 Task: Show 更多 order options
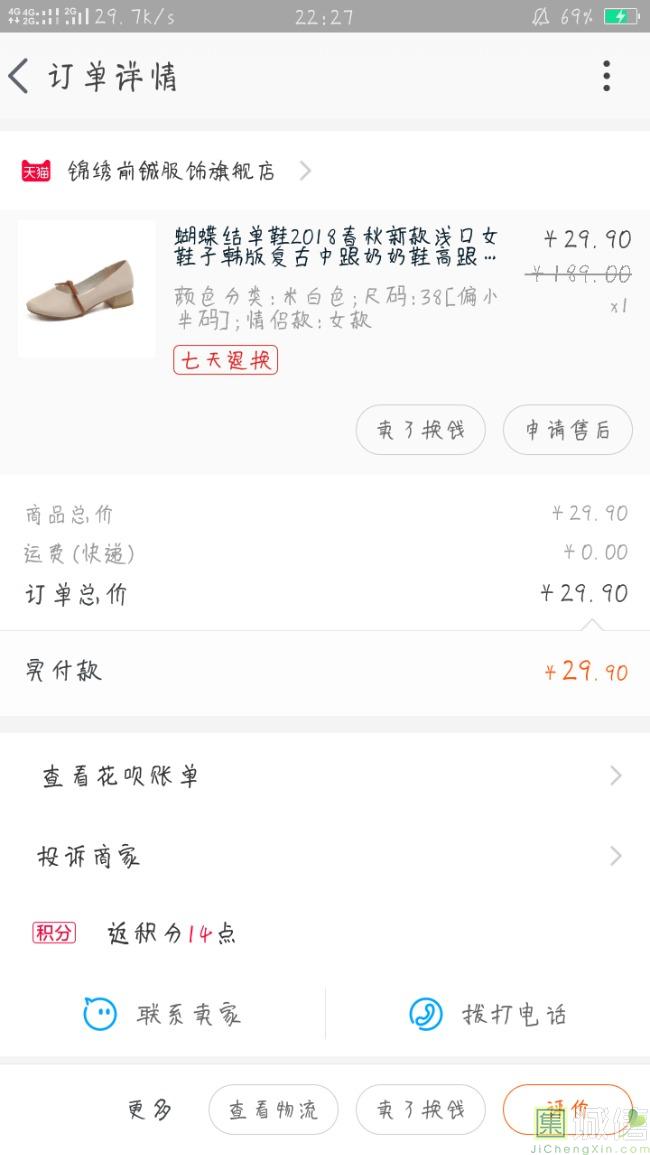(150, 1109)
